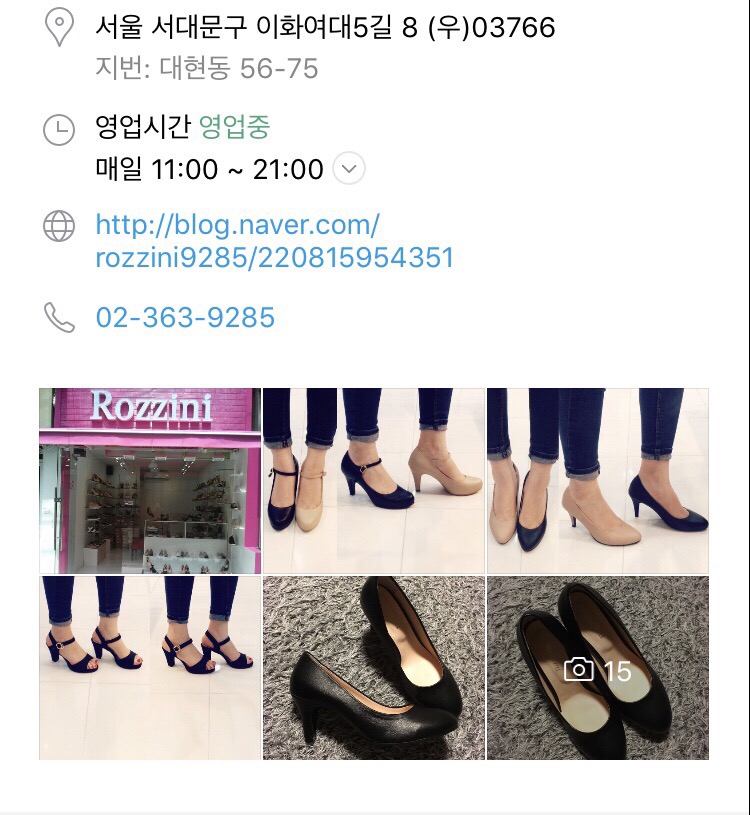Open the beige and navy pumps photo

597,481
